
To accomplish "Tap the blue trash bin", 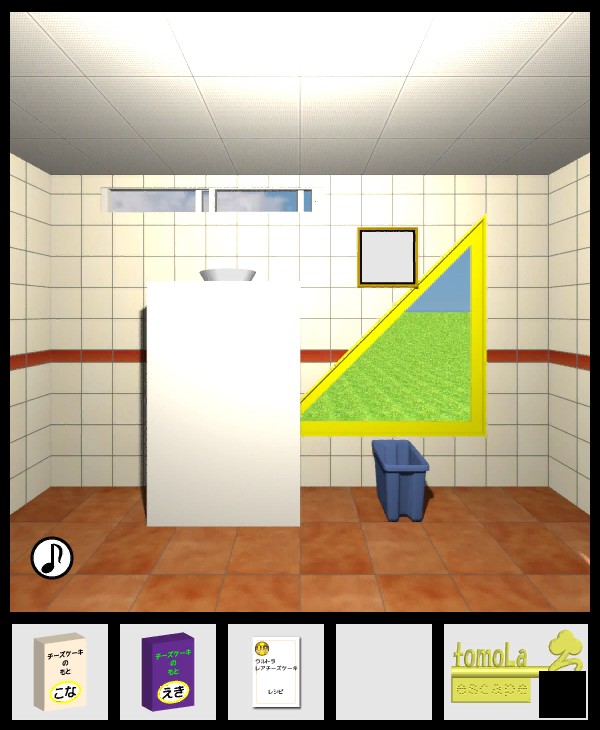I will click(400, 480).
